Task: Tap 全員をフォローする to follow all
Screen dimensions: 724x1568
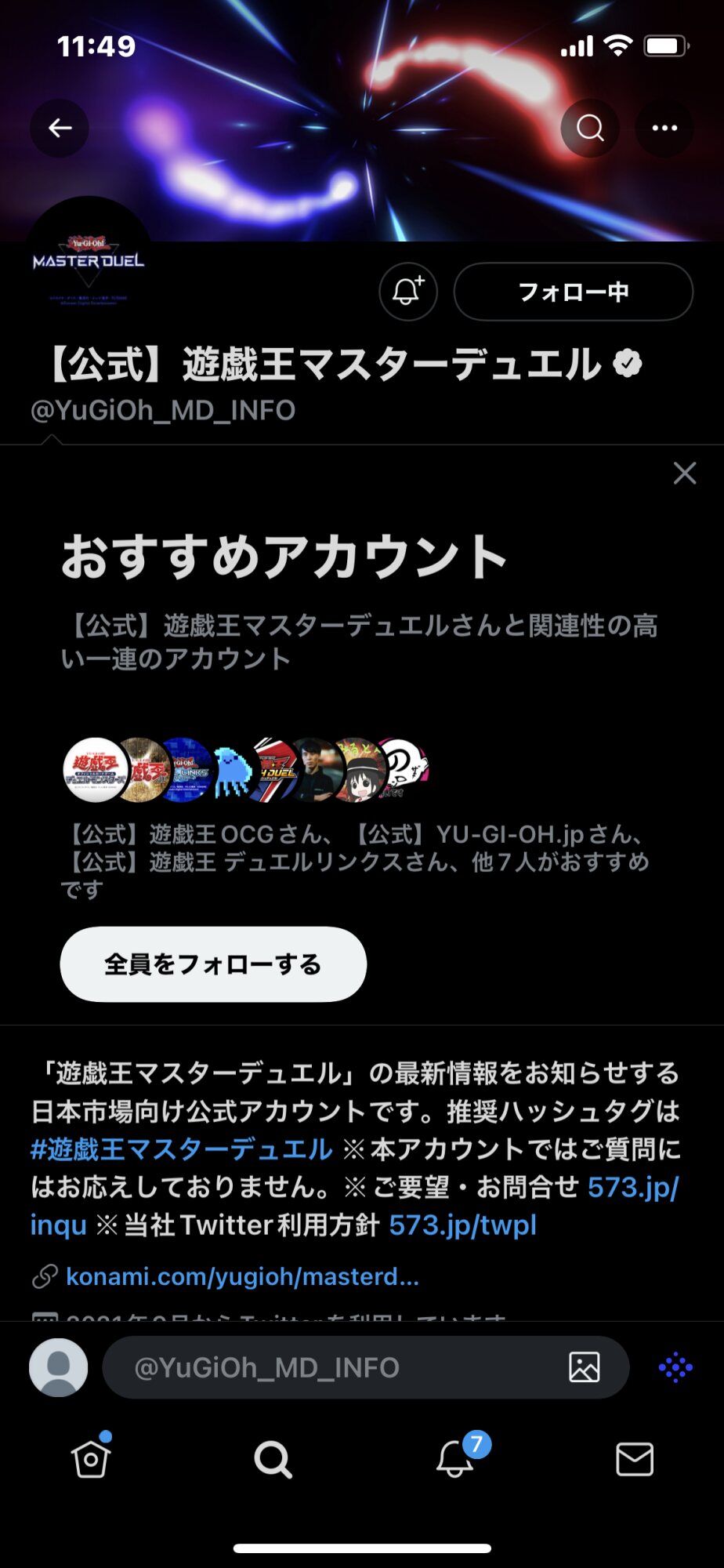Action: click(x=213, y=964)
